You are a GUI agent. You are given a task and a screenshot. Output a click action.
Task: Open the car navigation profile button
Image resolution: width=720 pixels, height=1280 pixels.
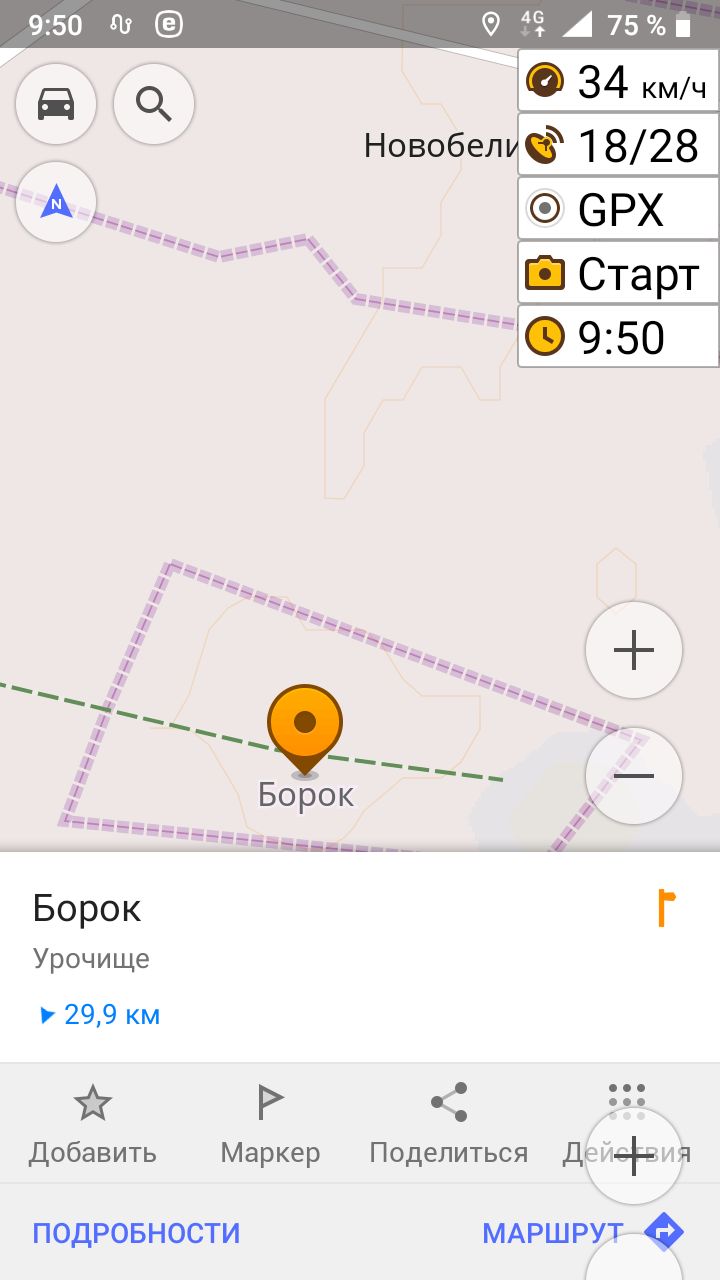[x=56, y=103]
